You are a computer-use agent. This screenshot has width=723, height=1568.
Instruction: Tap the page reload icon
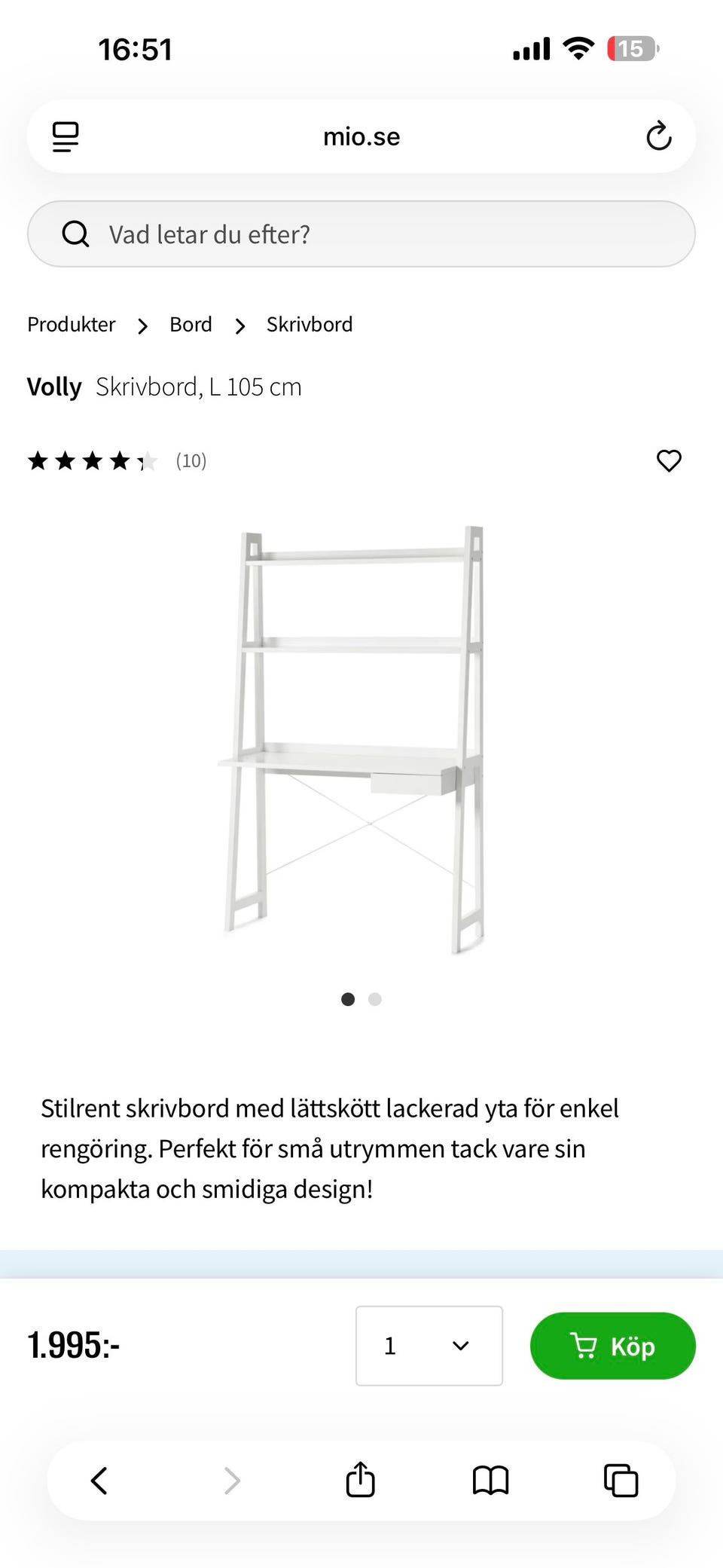point(659,136)
